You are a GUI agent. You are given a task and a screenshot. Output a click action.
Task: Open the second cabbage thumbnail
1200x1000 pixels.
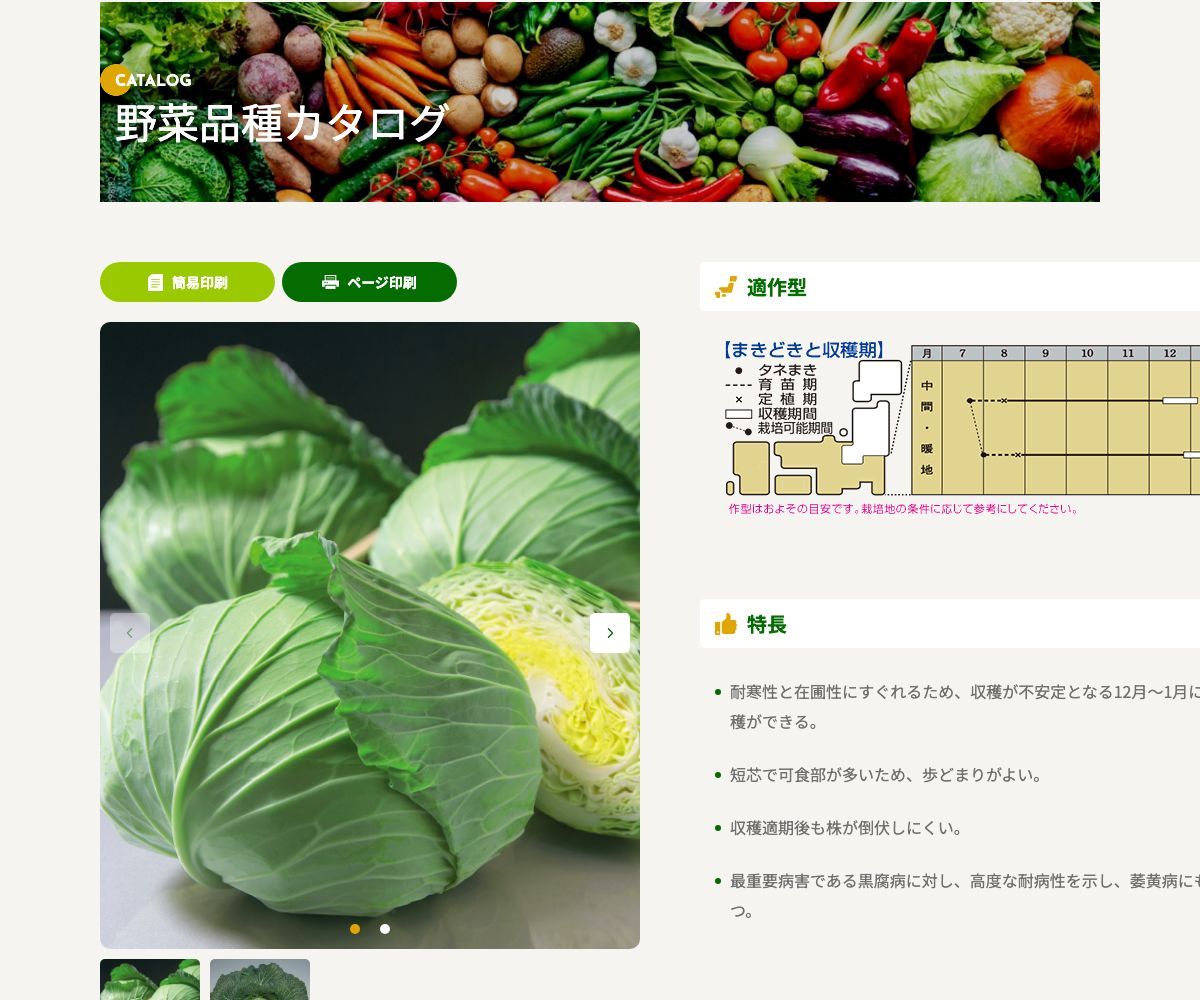(260, 980)
